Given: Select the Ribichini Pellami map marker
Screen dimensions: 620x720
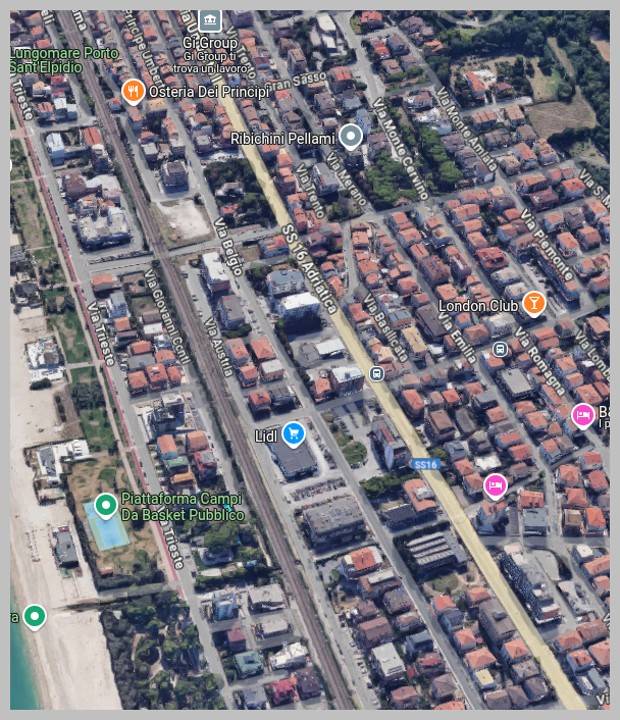Looking at the screenshot, I should [350, 137].
